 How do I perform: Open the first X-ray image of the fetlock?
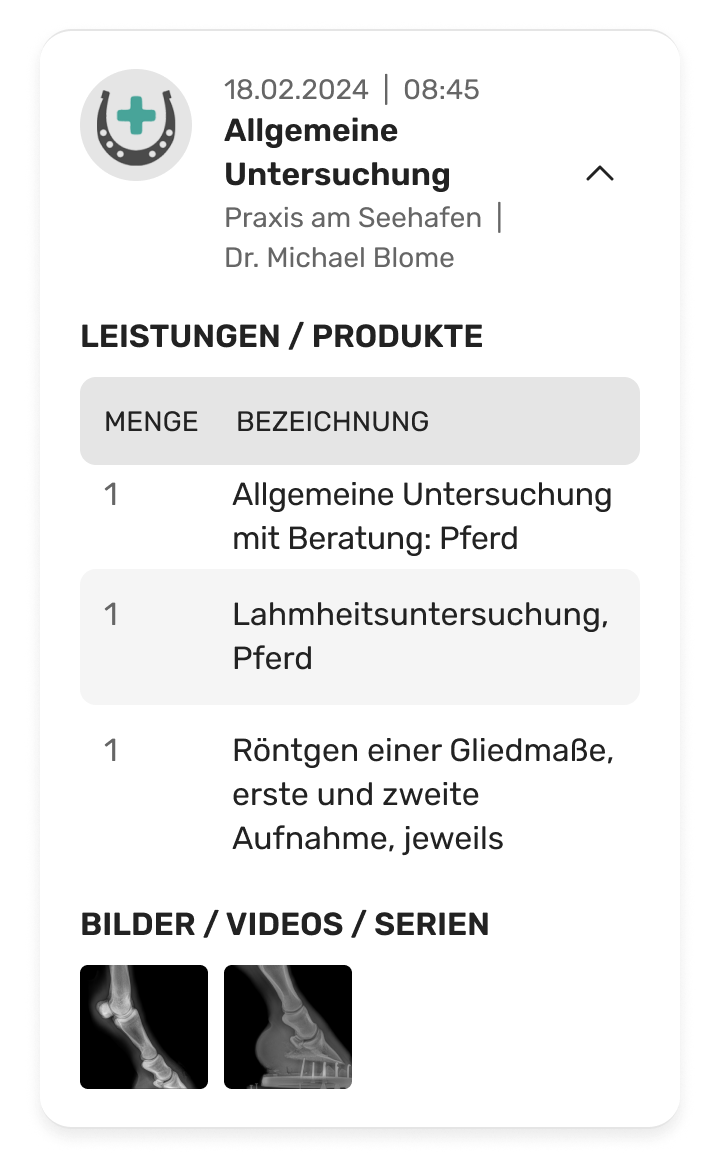(x=144, y=1027)
